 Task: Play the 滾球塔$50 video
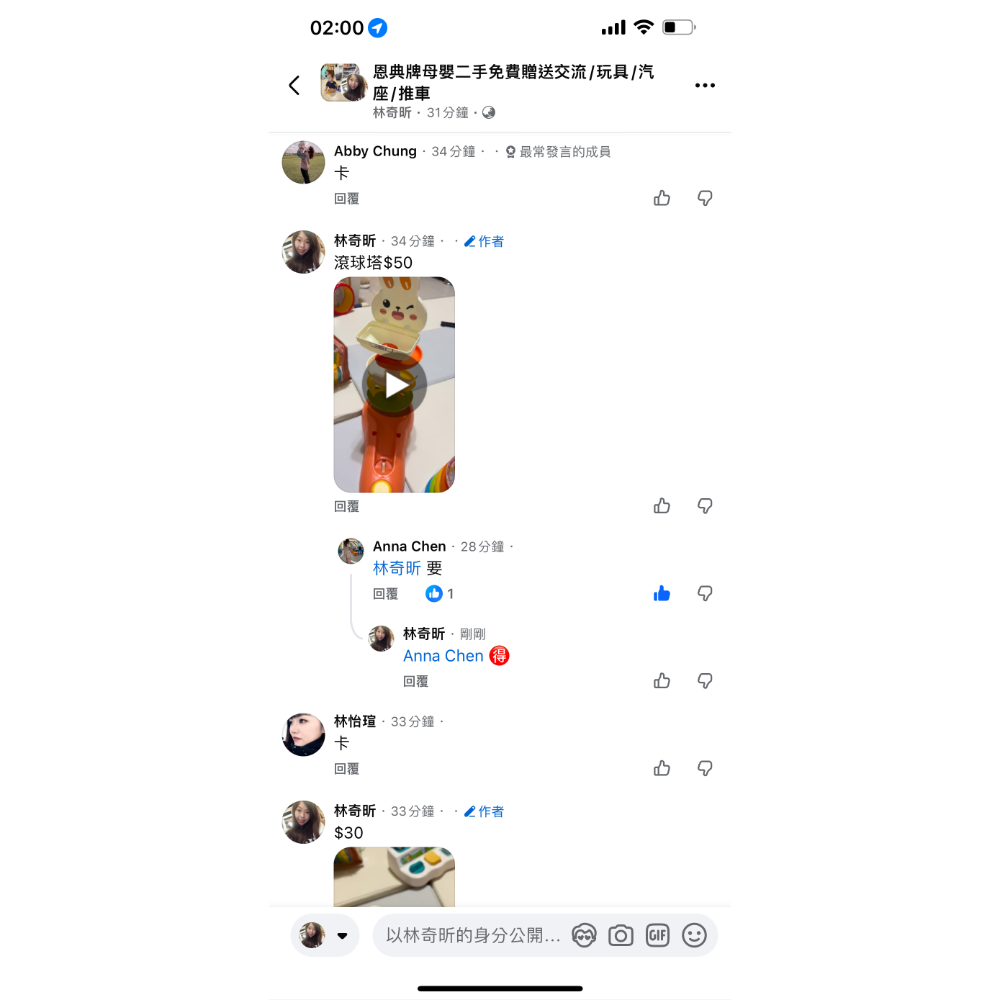pyautogui.click(x=394, y=385)
